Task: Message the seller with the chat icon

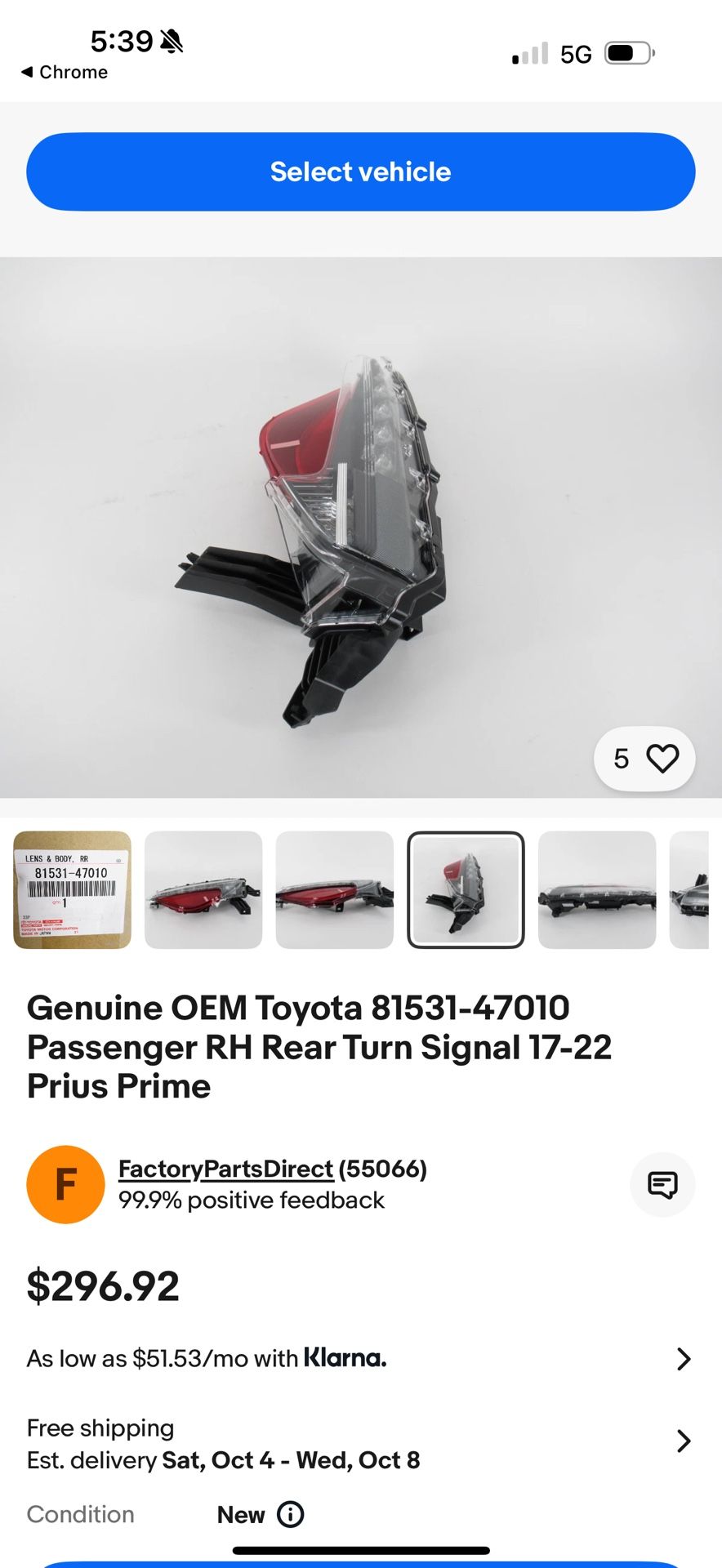Action: [x=662, y=1184]
